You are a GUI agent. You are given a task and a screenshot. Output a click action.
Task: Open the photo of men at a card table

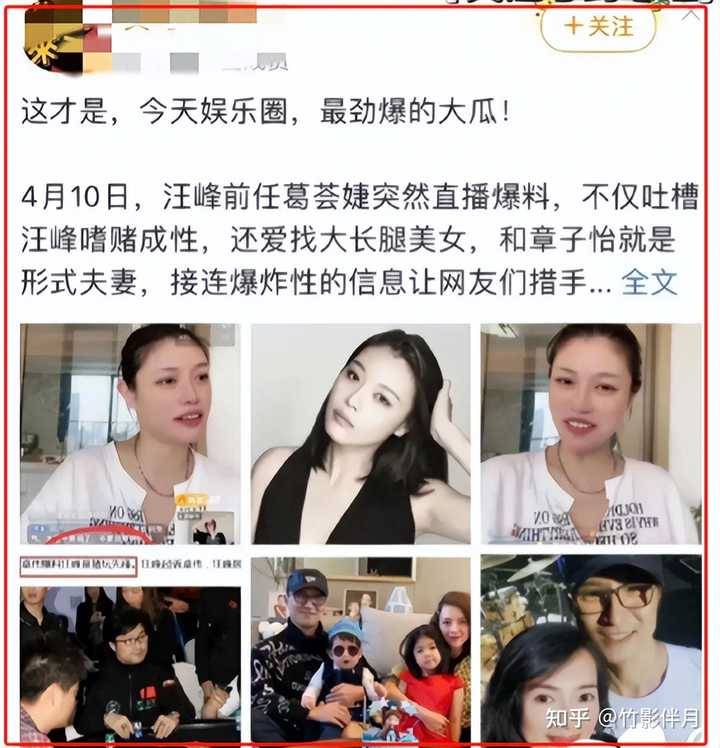[x=130, y=650]
